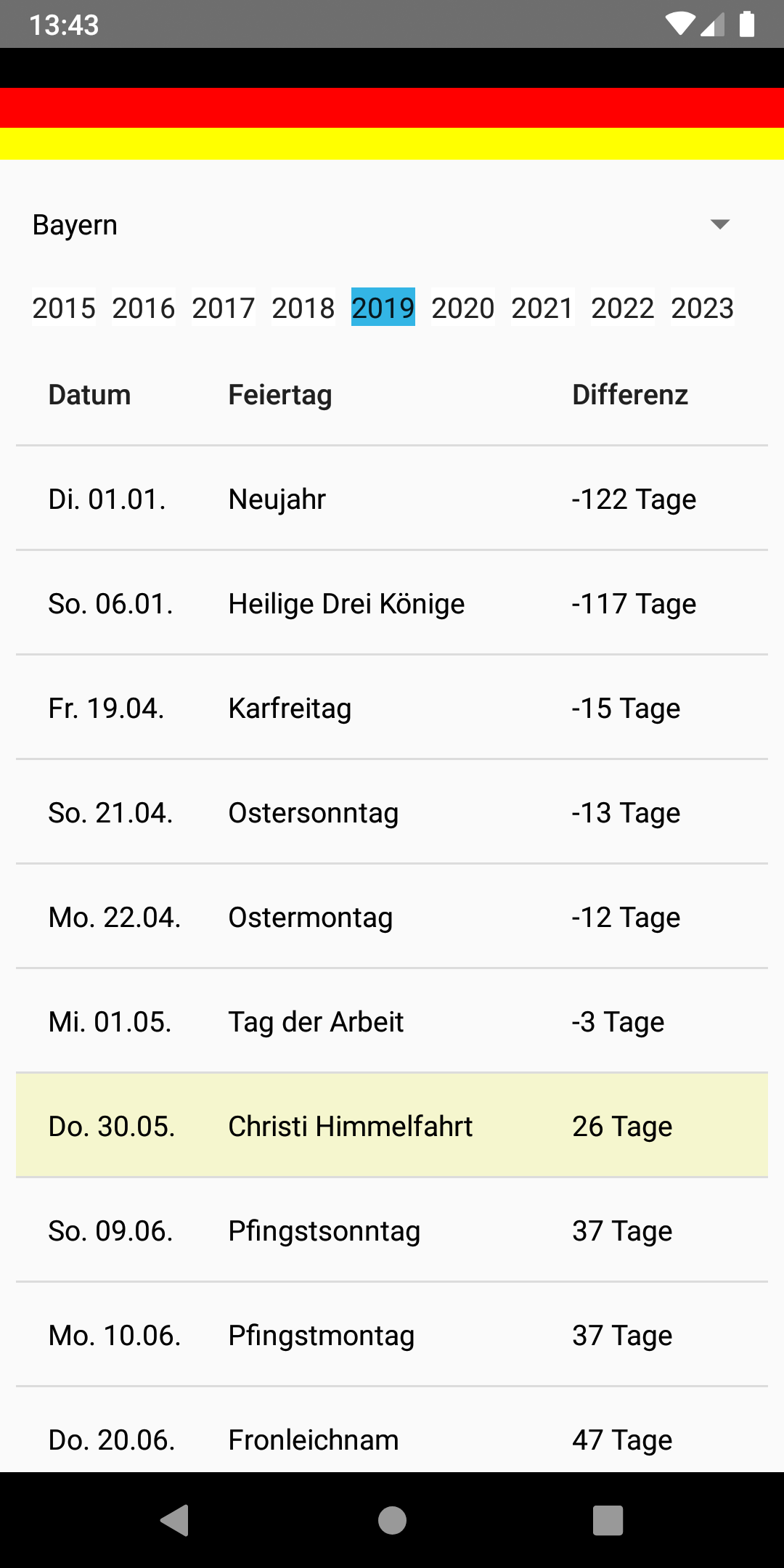Select the year 2015
This screenshot has width=784, height=1568.
pos(64,307)
